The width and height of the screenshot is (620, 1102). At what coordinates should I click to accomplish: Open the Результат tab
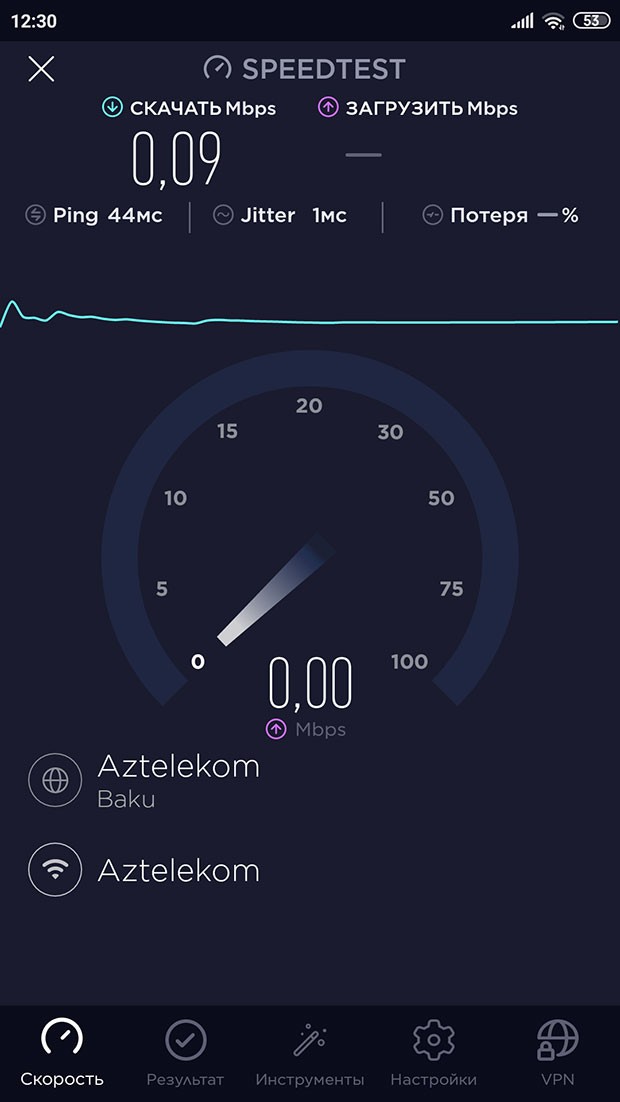tap(185, 1052)
